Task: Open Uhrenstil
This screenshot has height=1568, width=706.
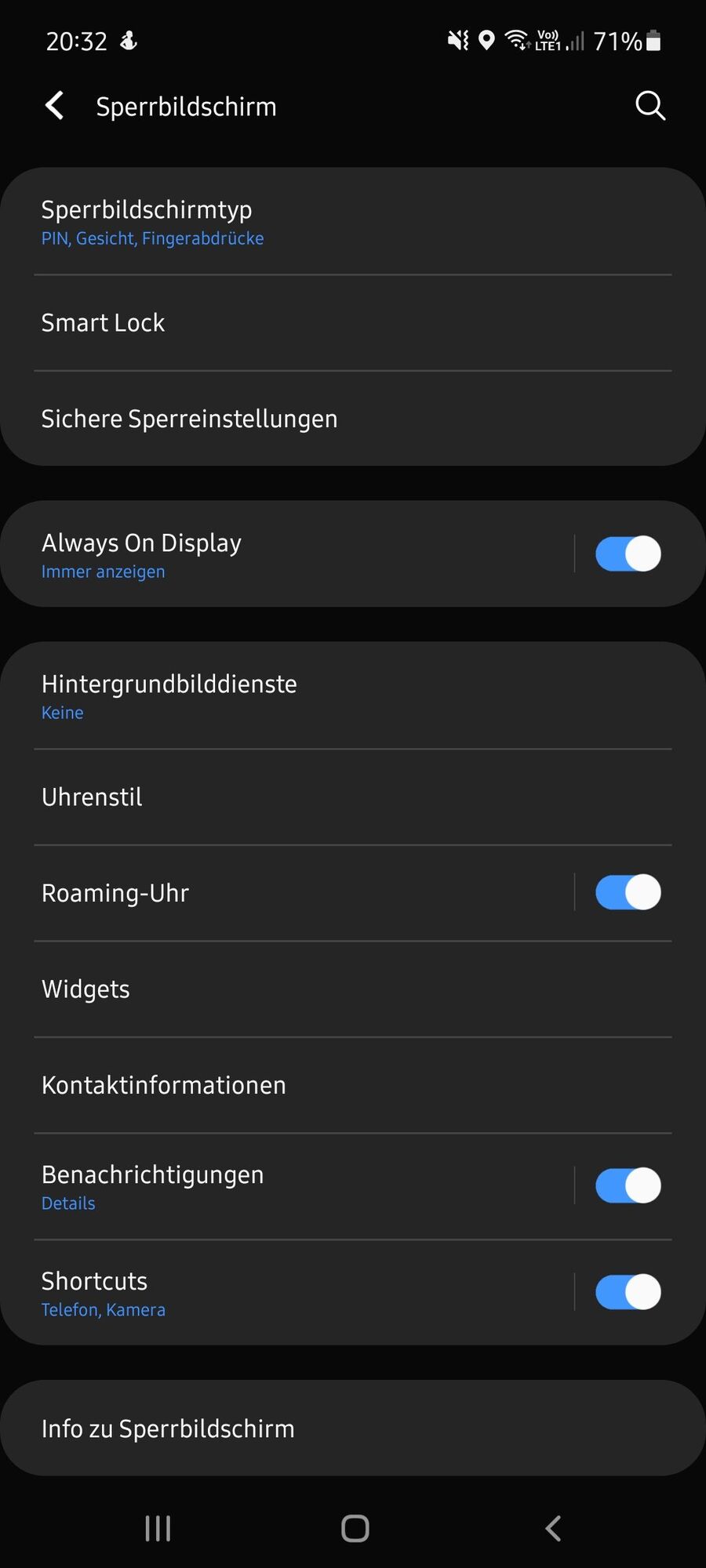Action: [x=314, y=797]
